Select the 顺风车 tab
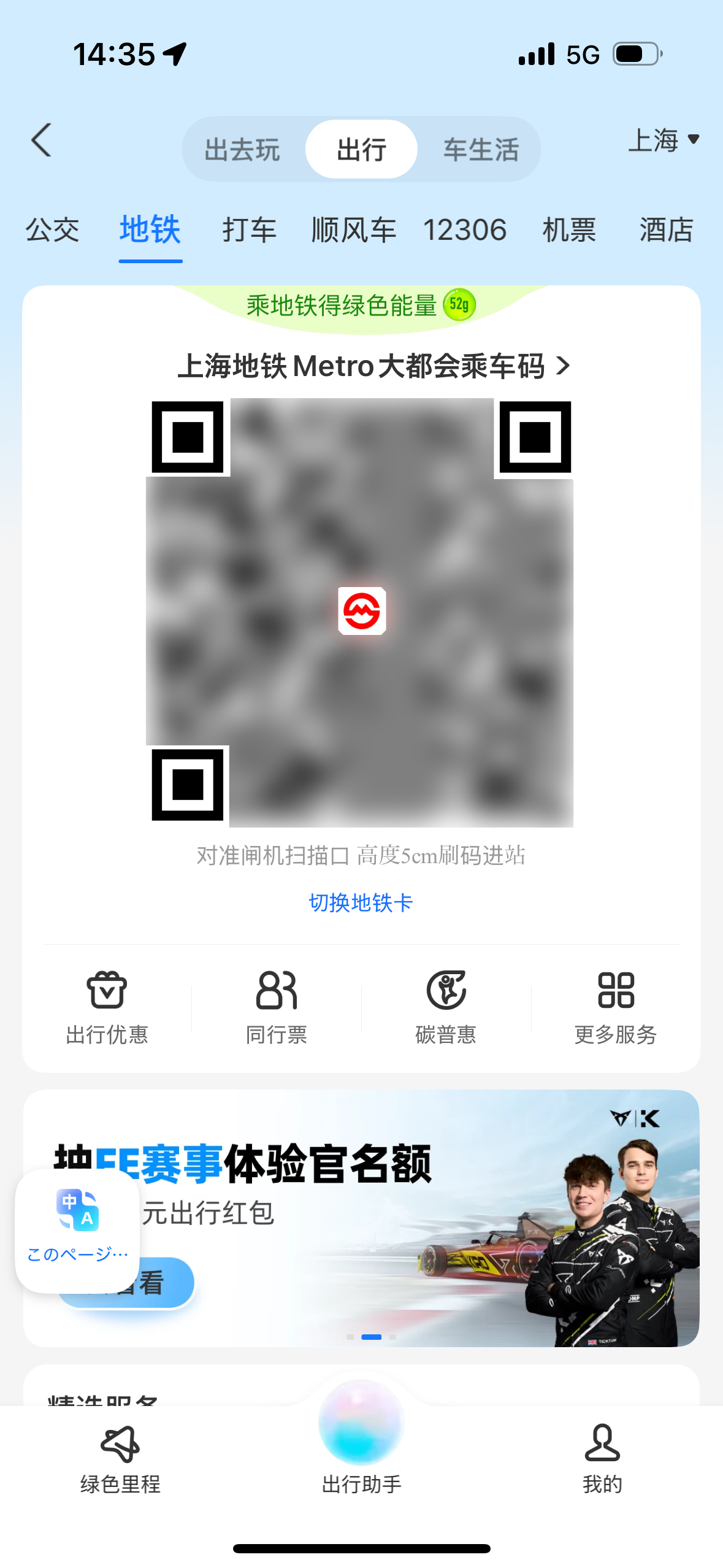Viewport: 723px width, 1568px height. pyautogui.click(x=354, y=231)
